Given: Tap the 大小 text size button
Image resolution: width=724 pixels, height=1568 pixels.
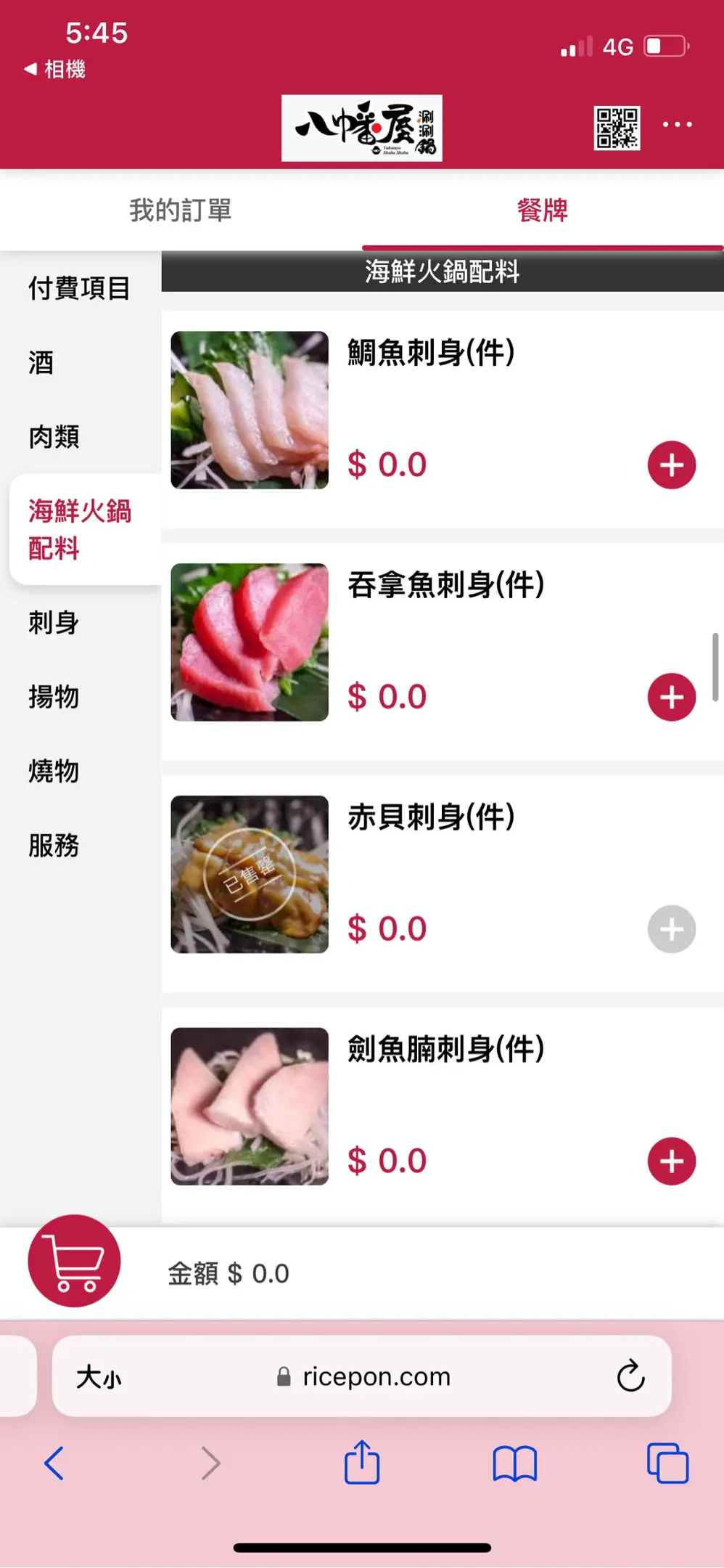Looking at the screenshot, I should tap(99, 1376).
